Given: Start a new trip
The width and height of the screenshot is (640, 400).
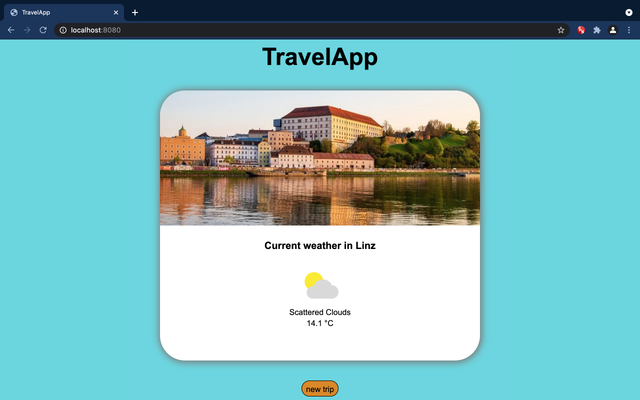Looking at the screenshot, I should point(320,389).
